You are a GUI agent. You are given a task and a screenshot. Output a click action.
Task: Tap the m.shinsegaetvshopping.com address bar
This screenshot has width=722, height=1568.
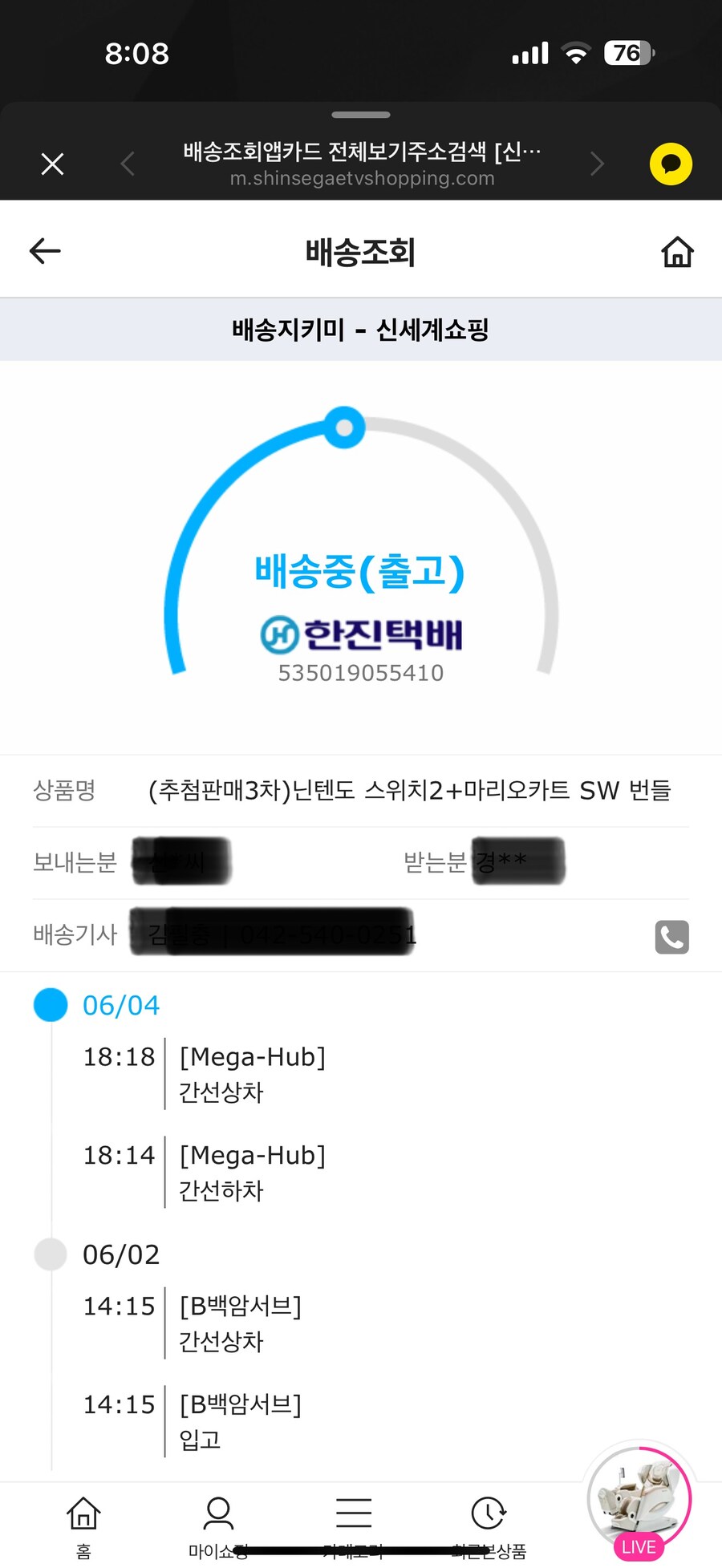(x=361, y=179)
